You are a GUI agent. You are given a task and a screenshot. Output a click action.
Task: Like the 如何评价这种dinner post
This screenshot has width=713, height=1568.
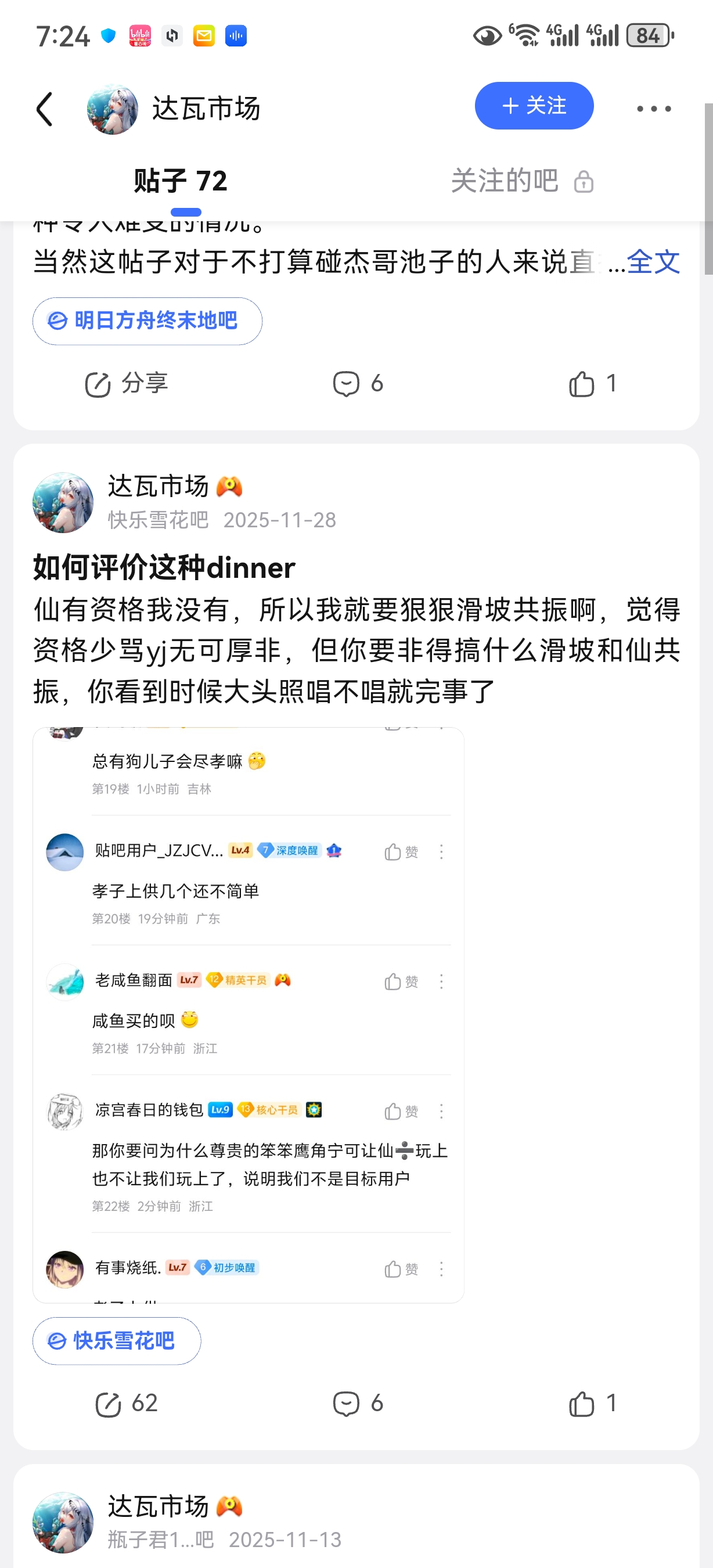[592, 1403]
